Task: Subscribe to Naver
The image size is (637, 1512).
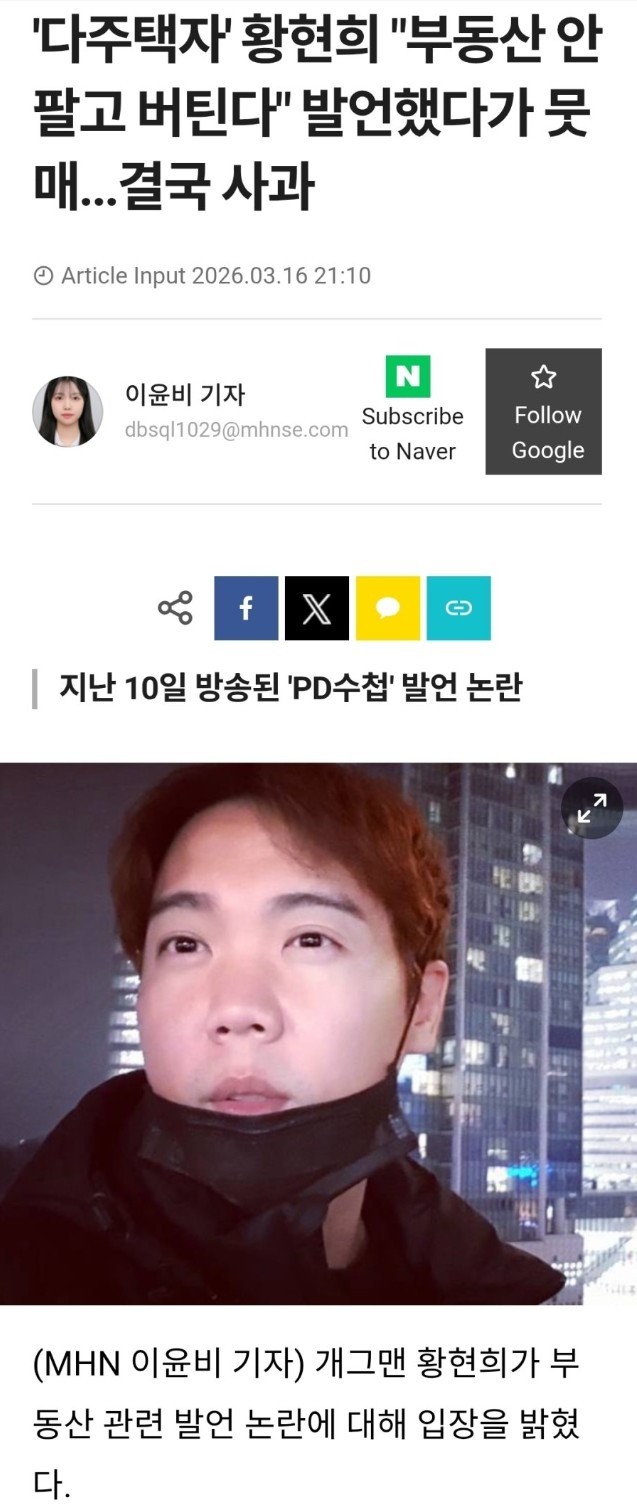Action: (x=412, y=411)
